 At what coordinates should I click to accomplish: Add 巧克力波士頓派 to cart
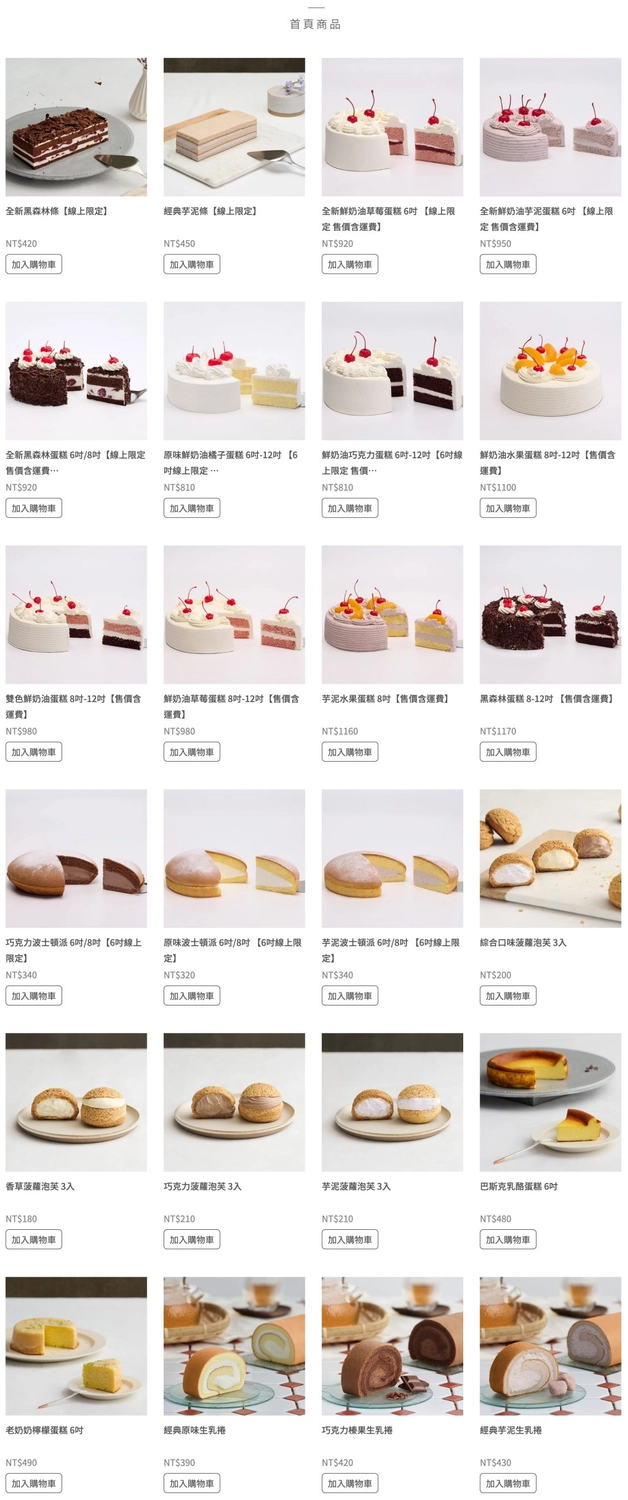tap(33, 996)
